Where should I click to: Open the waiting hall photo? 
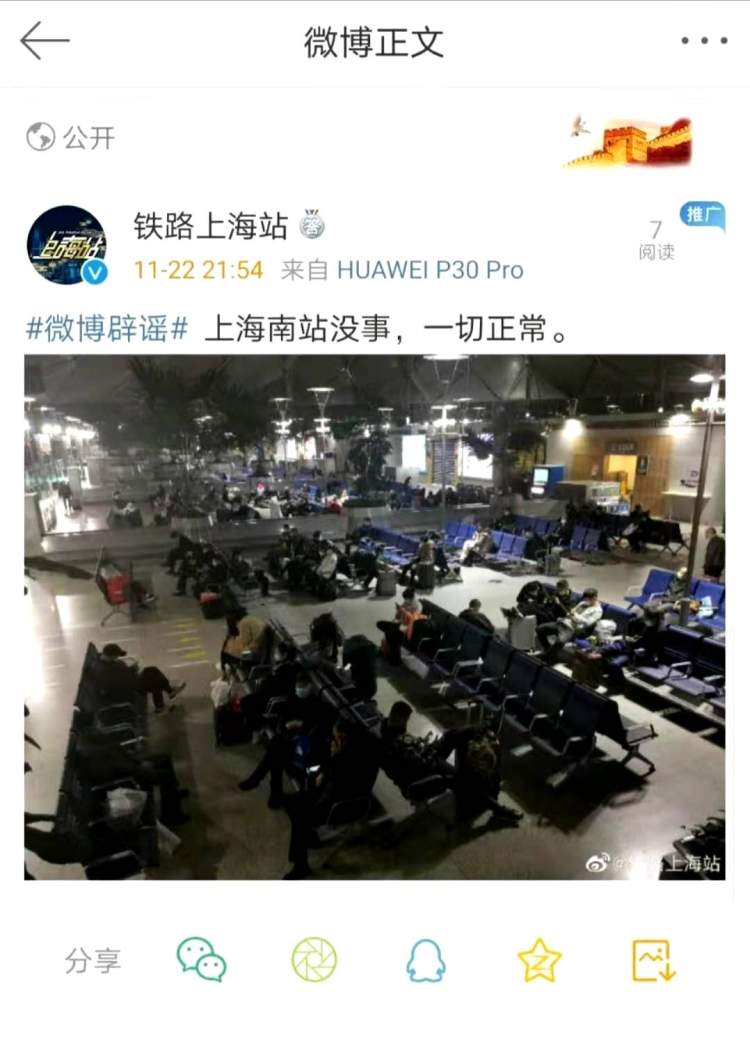click(374, 617)
